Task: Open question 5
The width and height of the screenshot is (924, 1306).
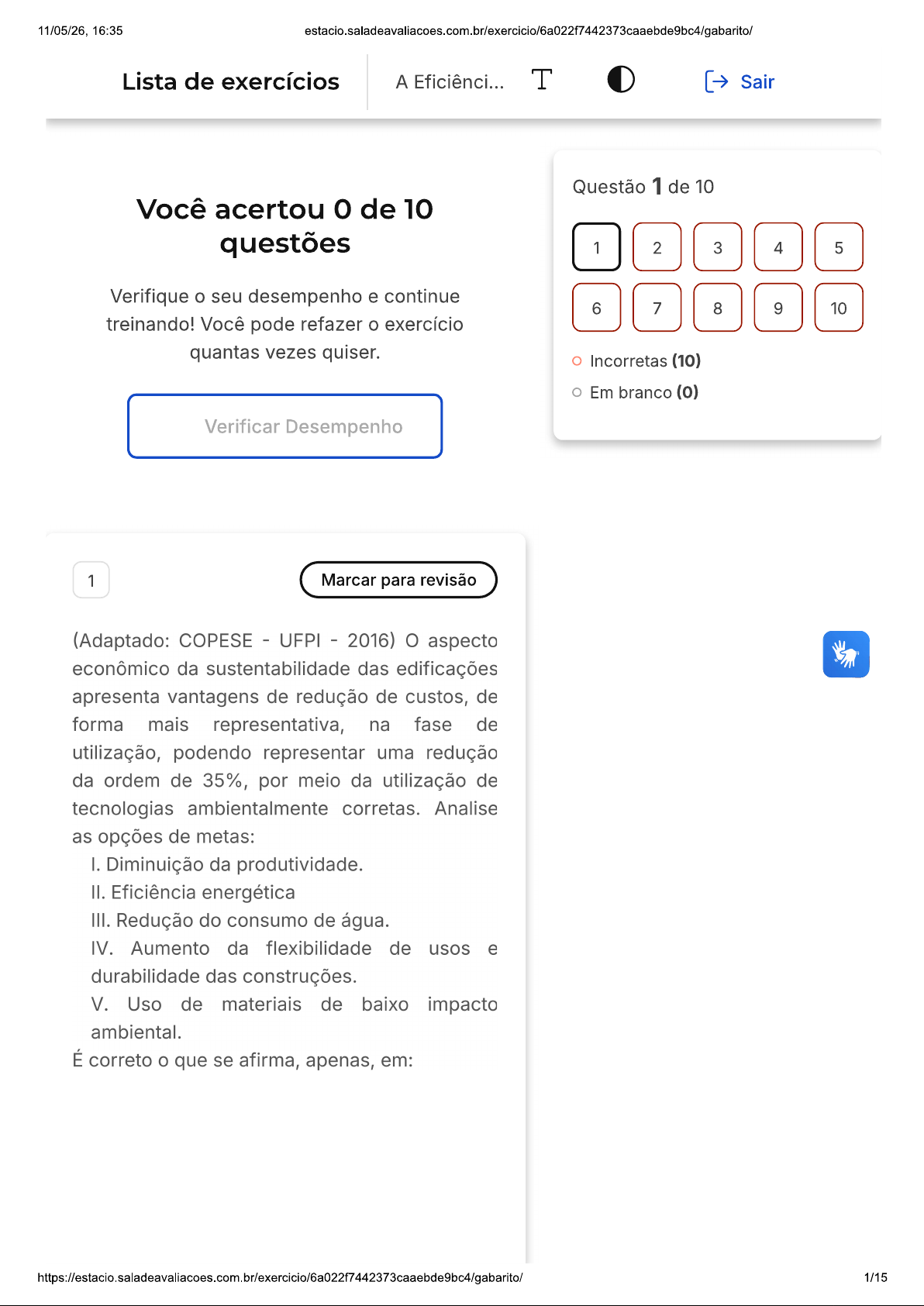Action: tap(839, 247)
